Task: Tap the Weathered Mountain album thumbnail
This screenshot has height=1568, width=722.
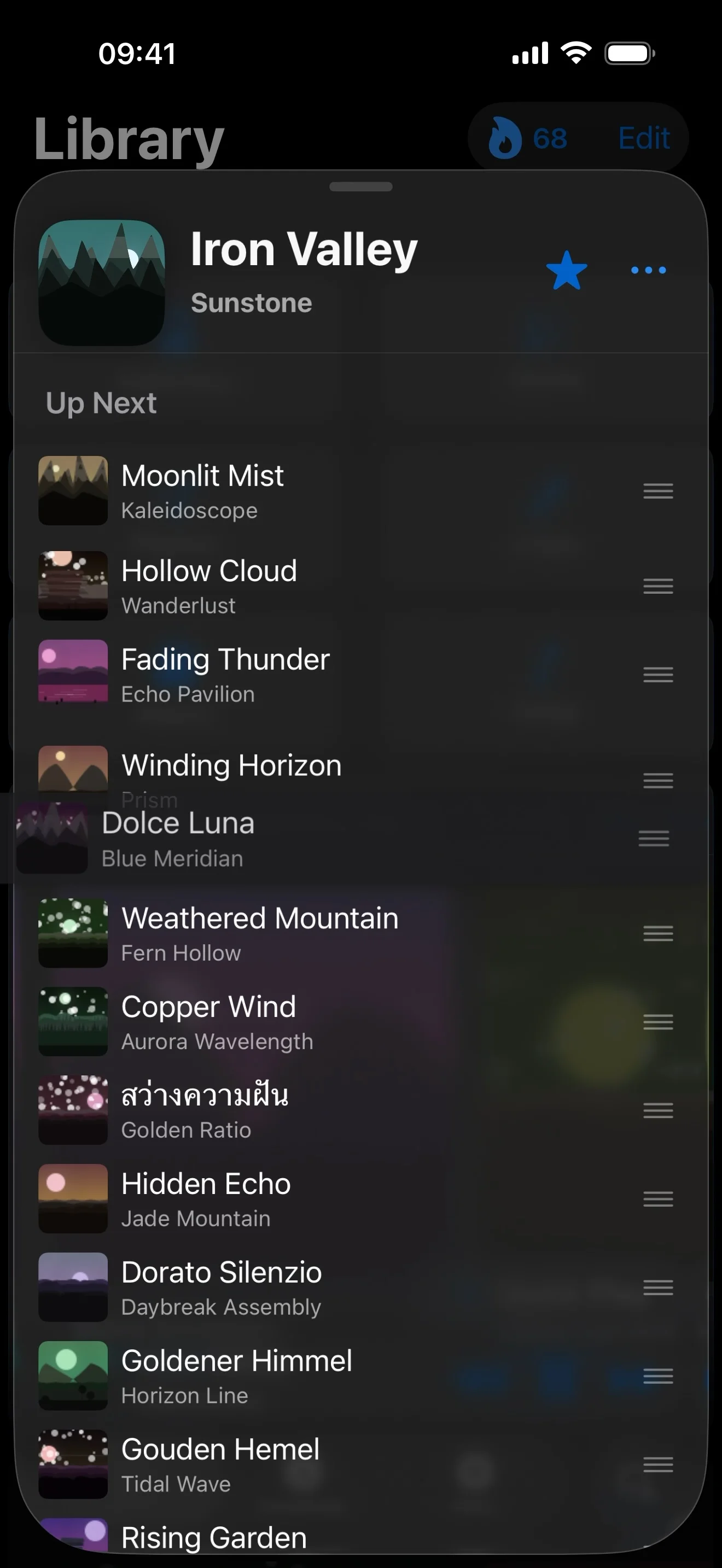Action: click(72, 934)
